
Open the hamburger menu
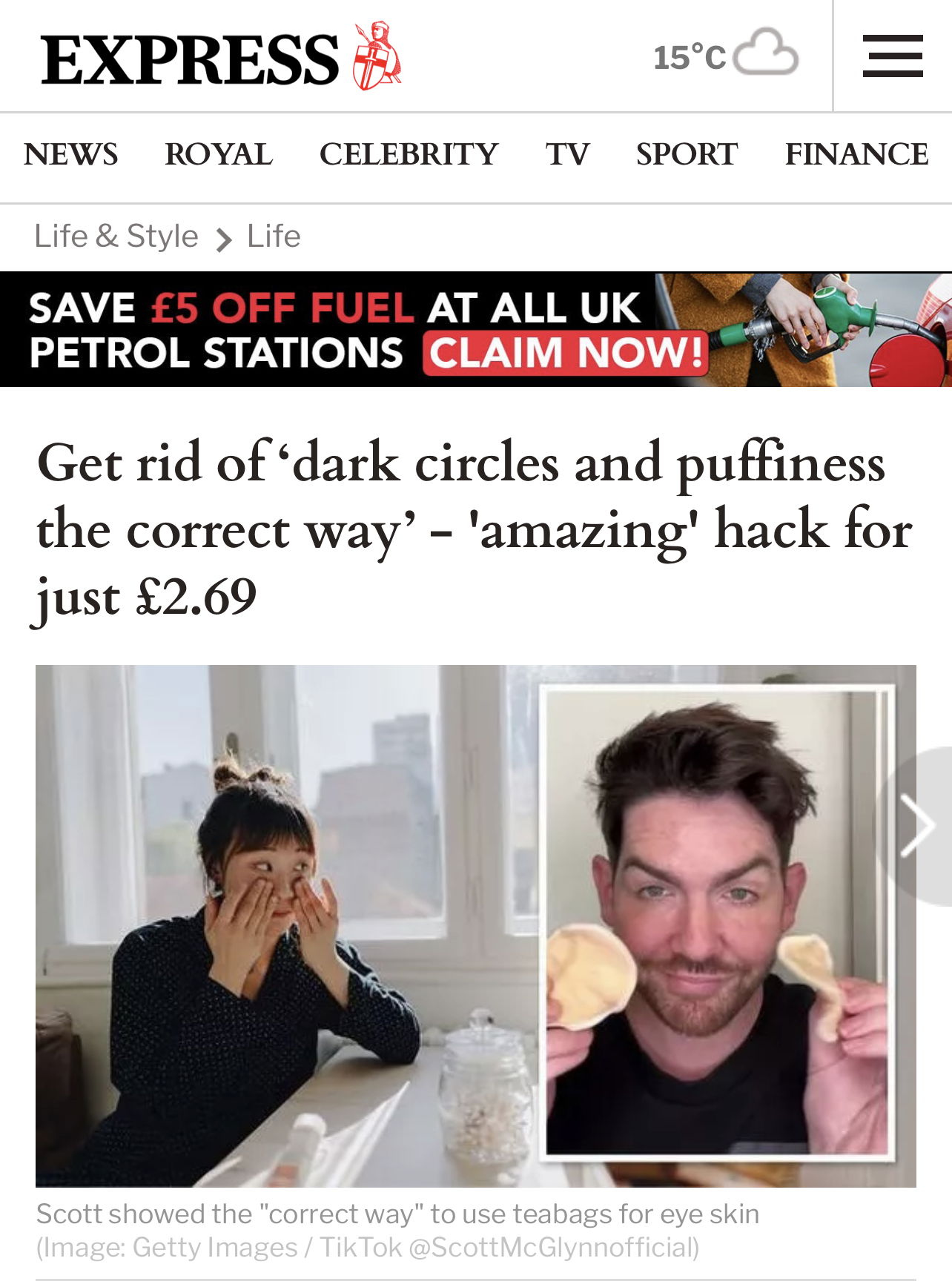tap(893, 56)
